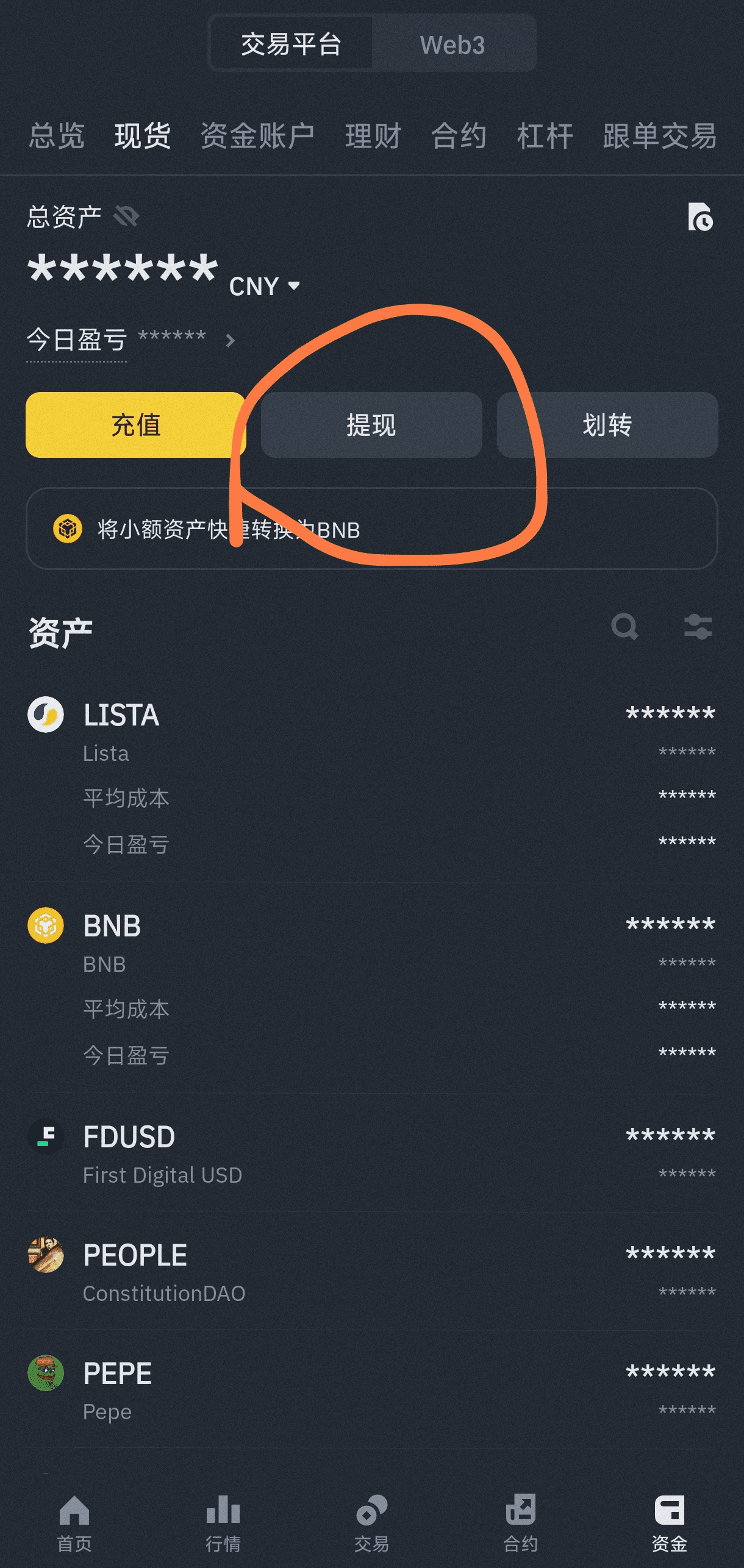The width and height of the screenshot is (744, 1568).
Task: Tap the 提现 button
Action: click(371, 425)
